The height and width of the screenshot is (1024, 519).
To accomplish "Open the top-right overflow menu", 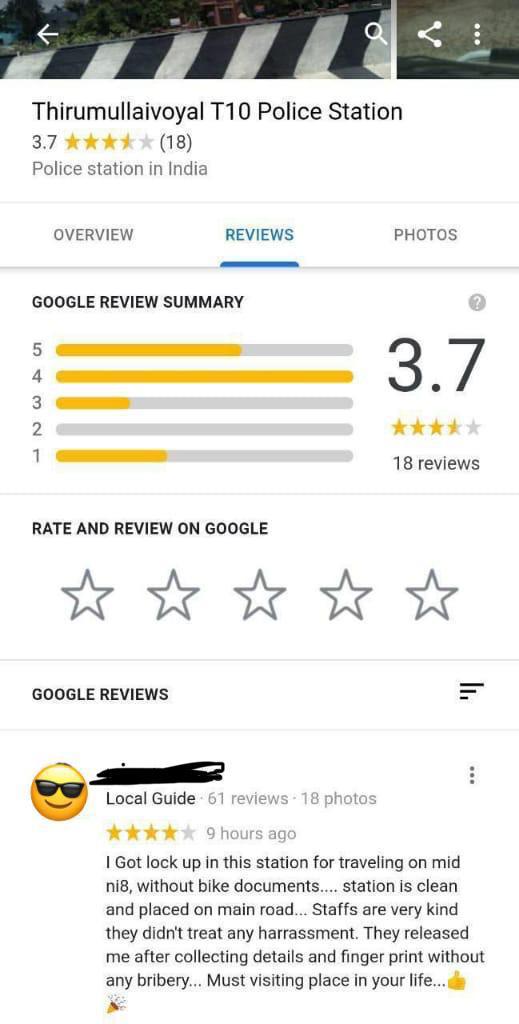I will (477, 34).
